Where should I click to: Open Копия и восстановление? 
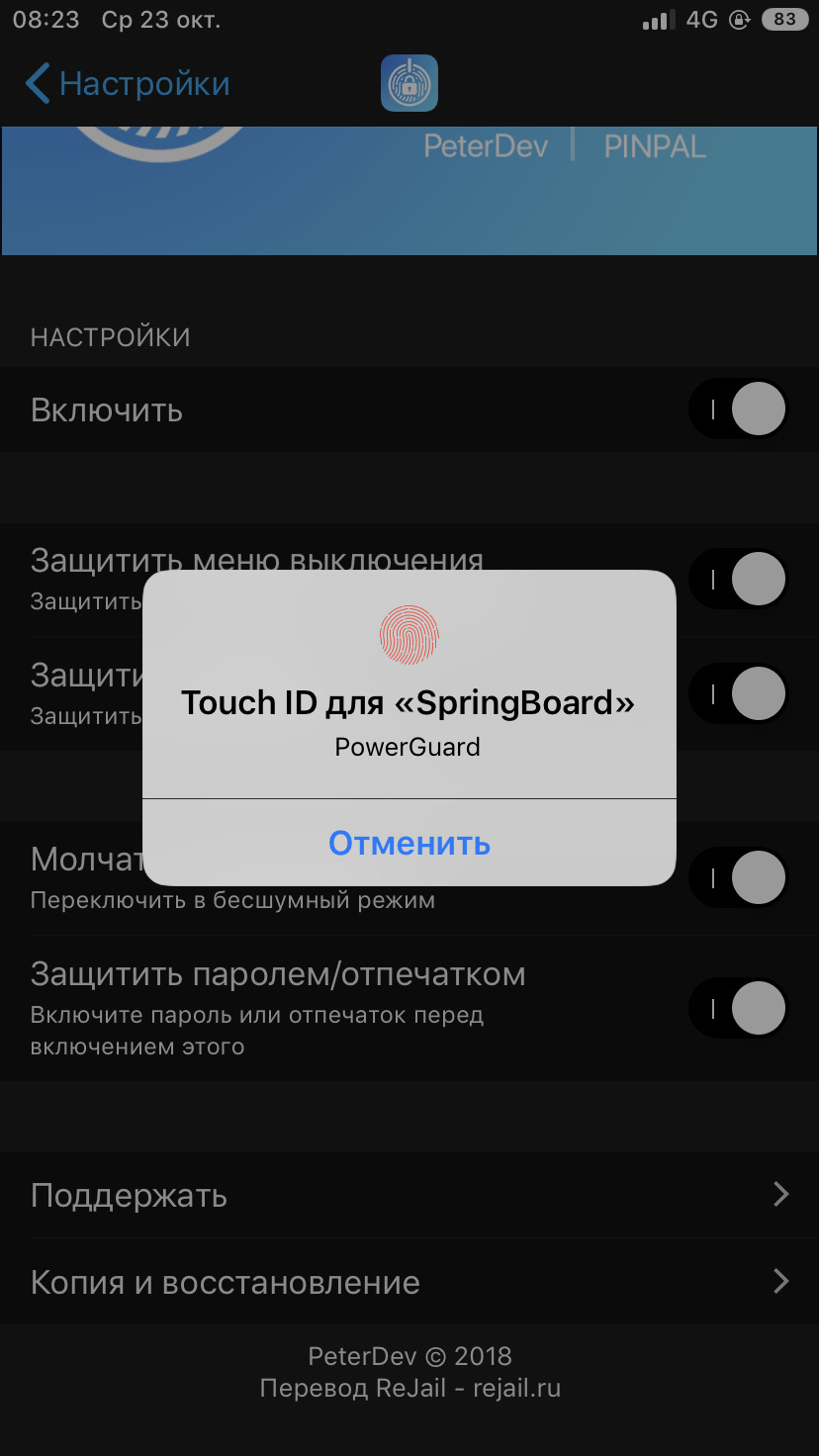pos(409,1282)
